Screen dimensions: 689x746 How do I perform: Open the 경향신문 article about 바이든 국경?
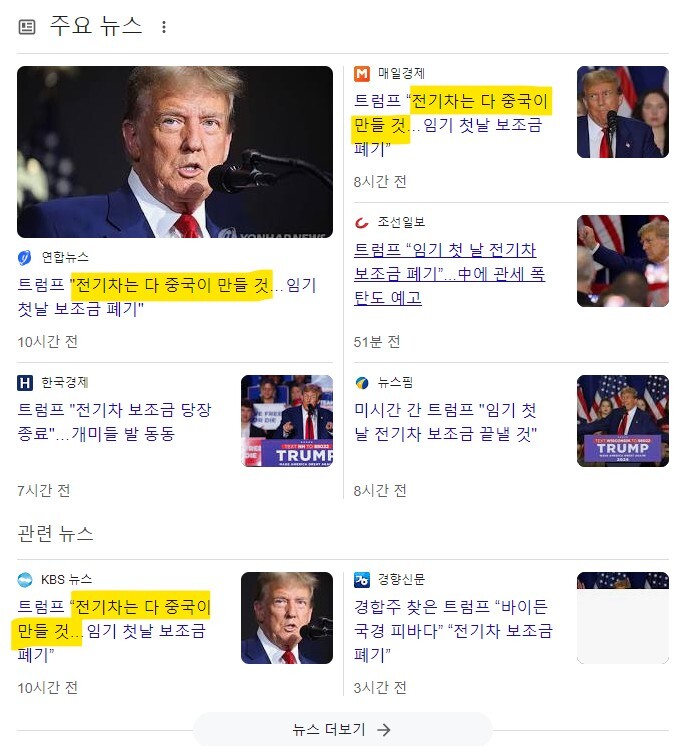[452, 630]
